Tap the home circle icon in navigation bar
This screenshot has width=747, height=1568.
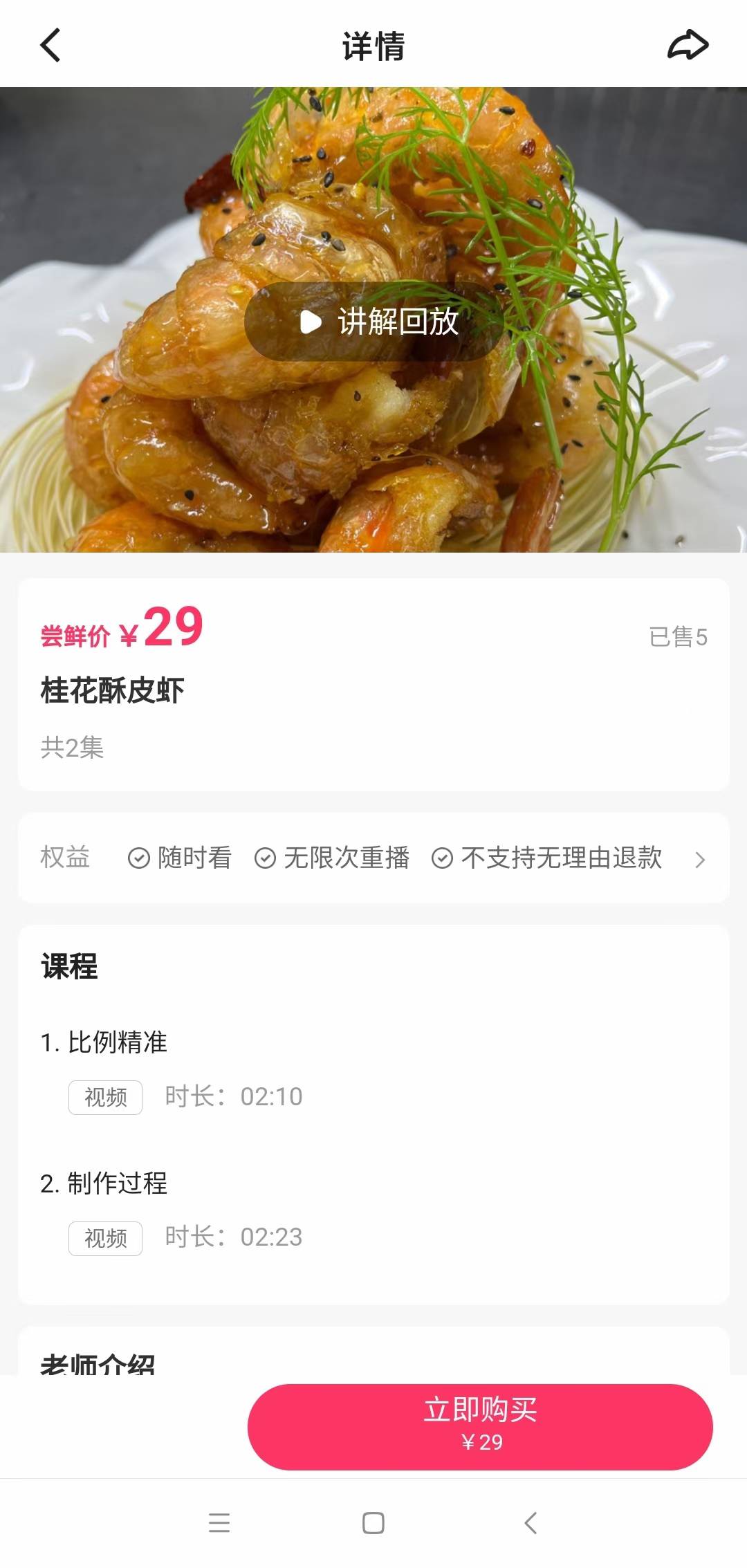tap(373, 1524)
